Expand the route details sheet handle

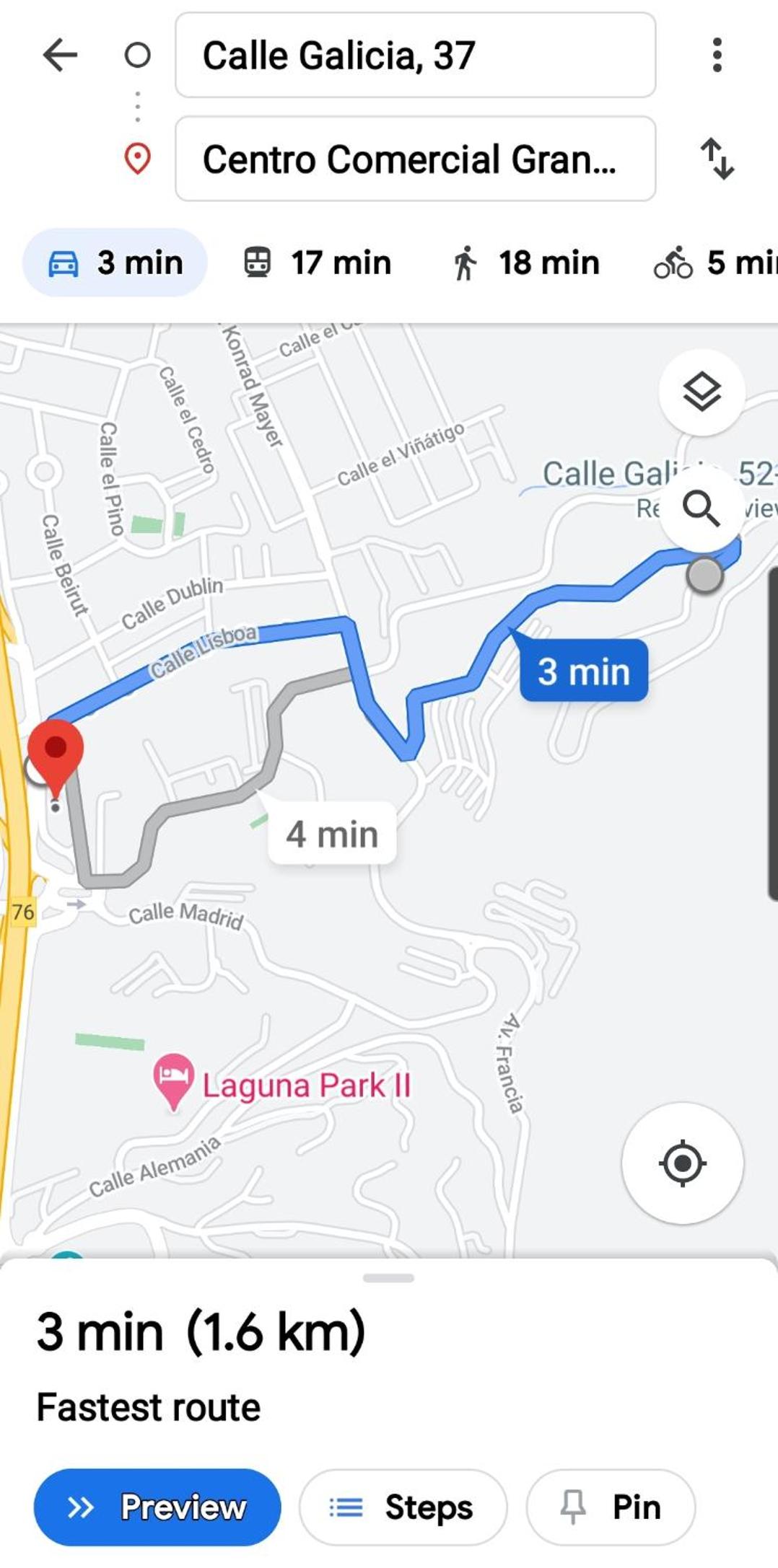click(389, 1278)
